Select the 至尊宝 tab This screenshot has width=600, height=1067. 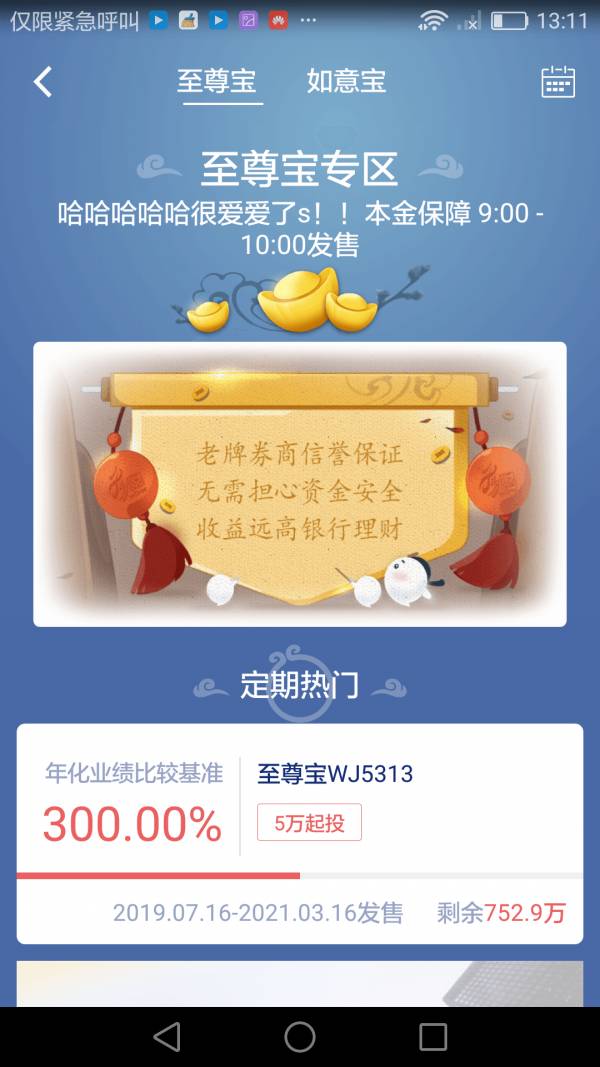click(x=217, y=82)
